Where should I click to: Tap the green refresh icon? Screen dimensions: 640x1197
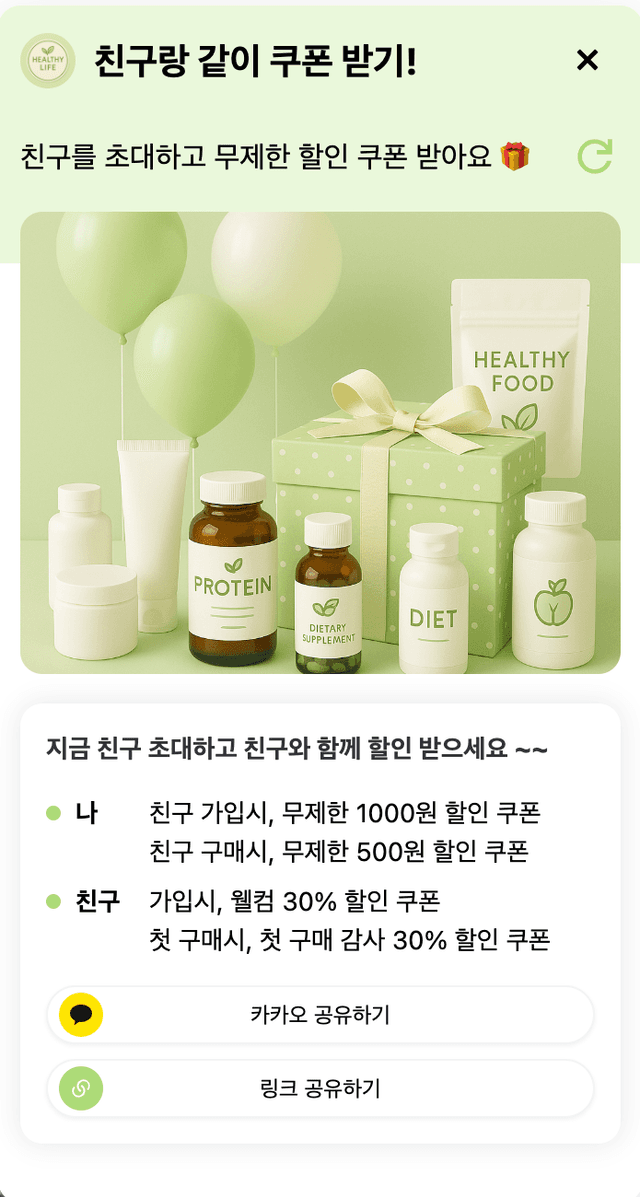(x=595, y=156)
